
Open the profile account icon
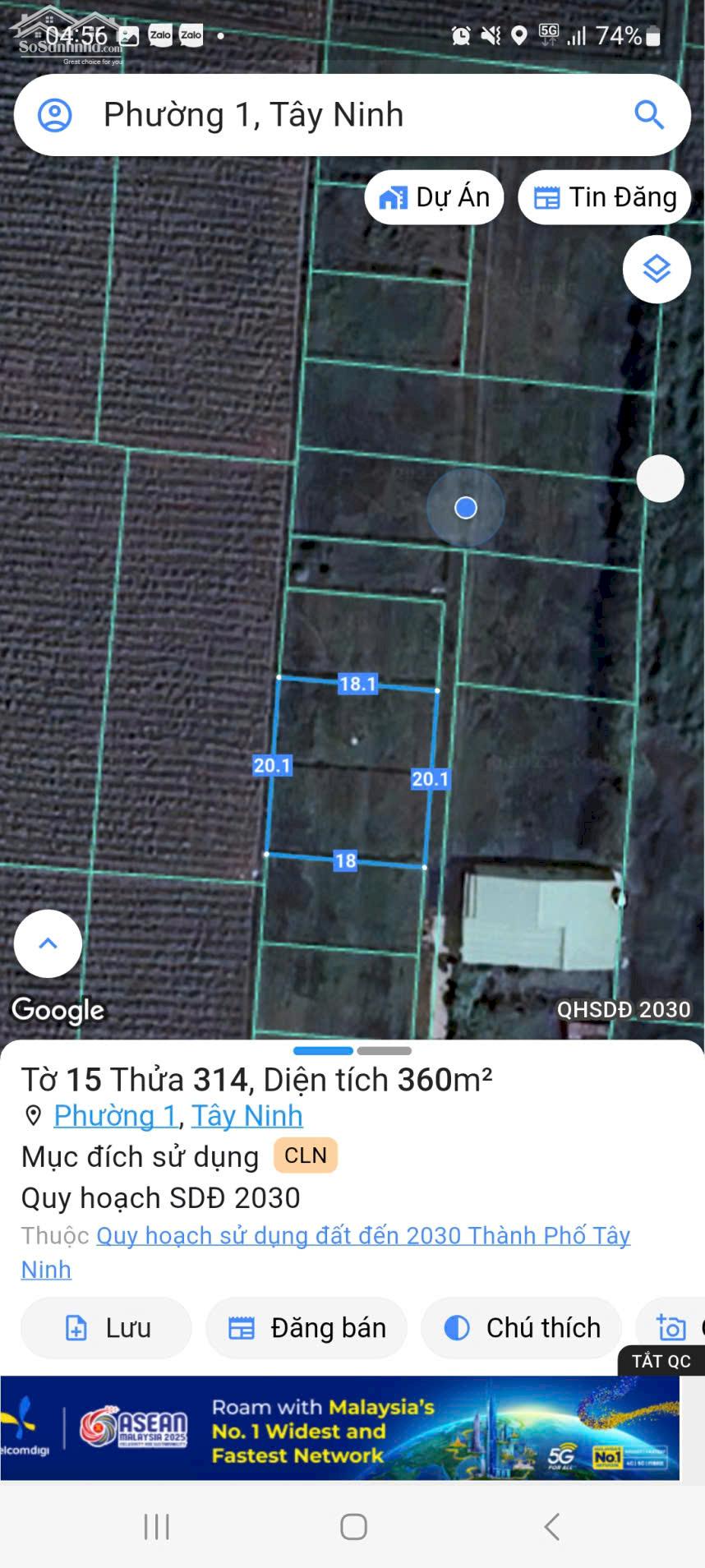55,115
